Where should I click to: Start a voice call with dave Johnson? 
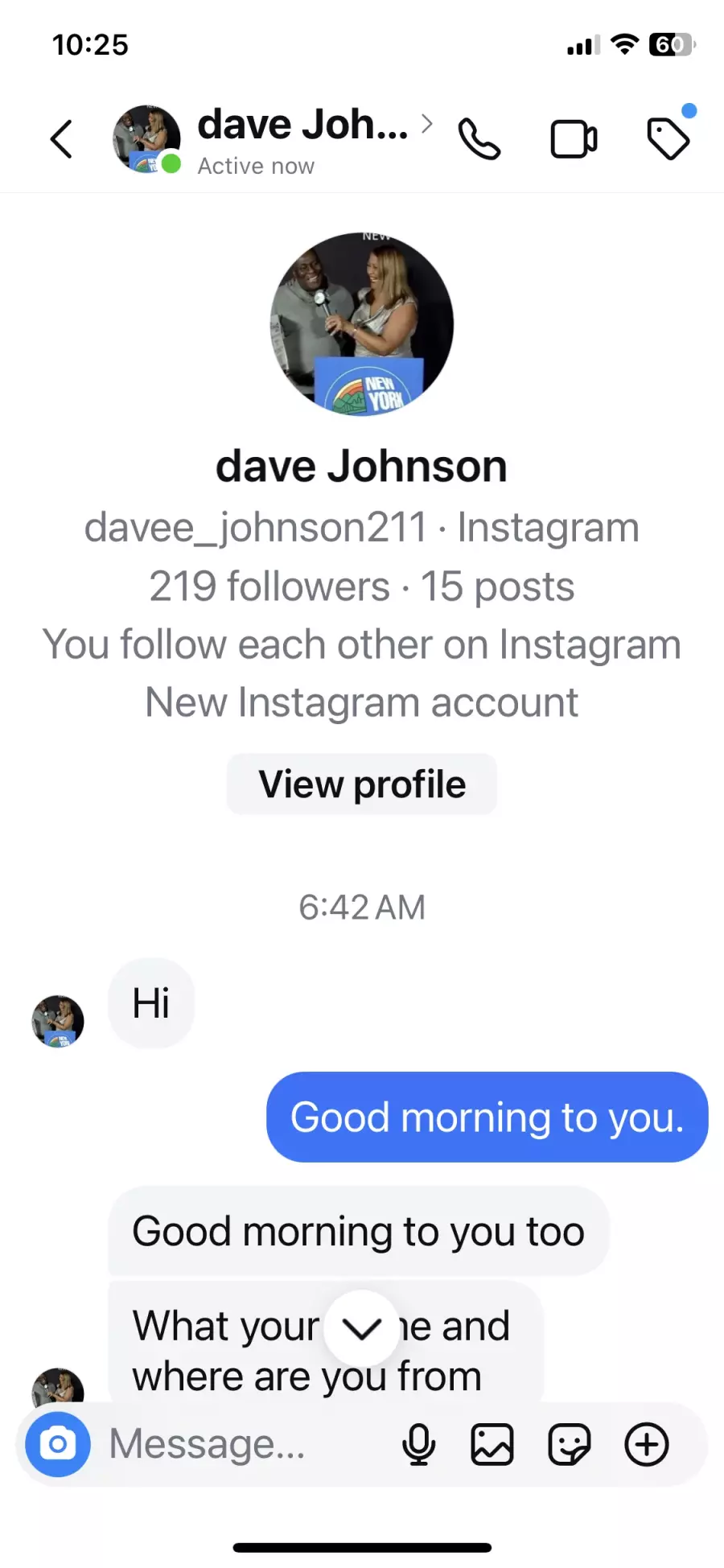tap(479, 139)
